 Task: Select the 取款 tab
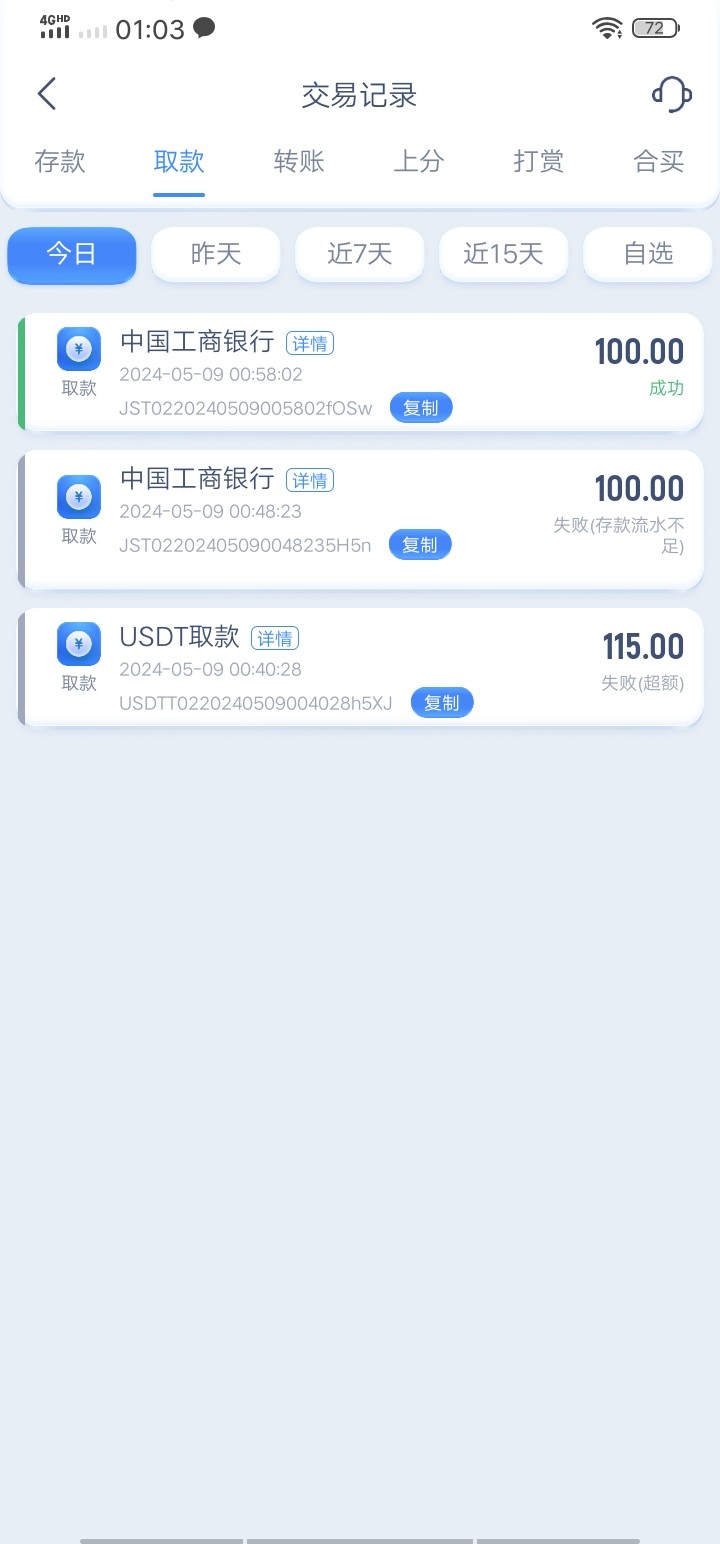[x=179, y=161]
